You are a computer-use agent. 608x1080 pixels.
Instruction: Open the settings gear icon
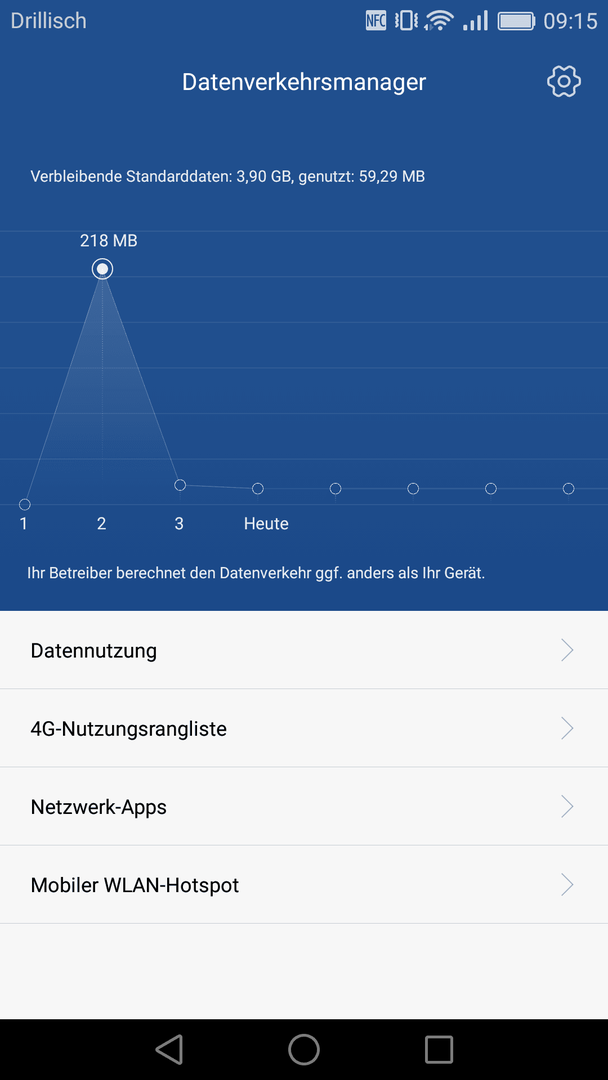(x=564, y=82)
